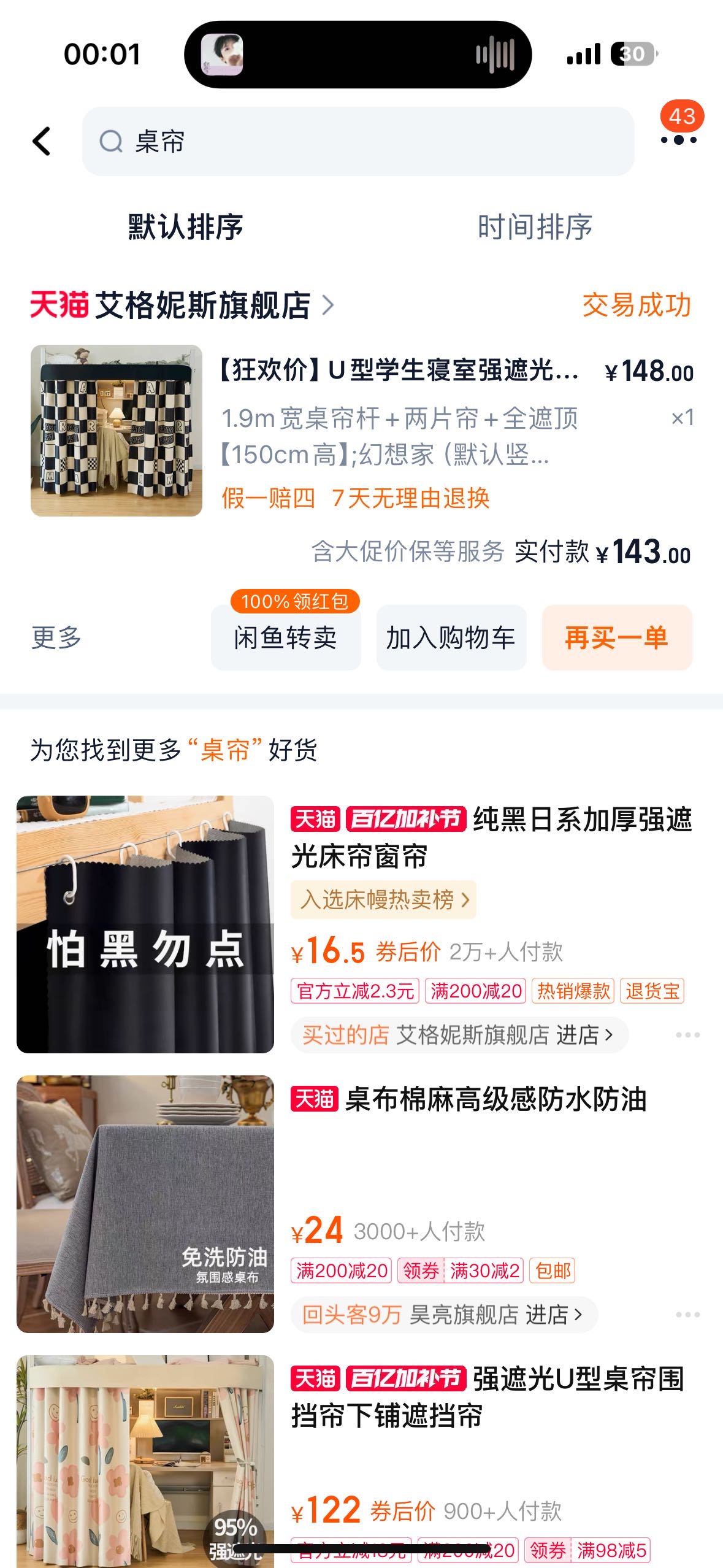Viewport: 723px width, 1568px height.
Task: Open more options beside 艾格妮斯旗舰店 进店
Action: tap(687, 1035)
